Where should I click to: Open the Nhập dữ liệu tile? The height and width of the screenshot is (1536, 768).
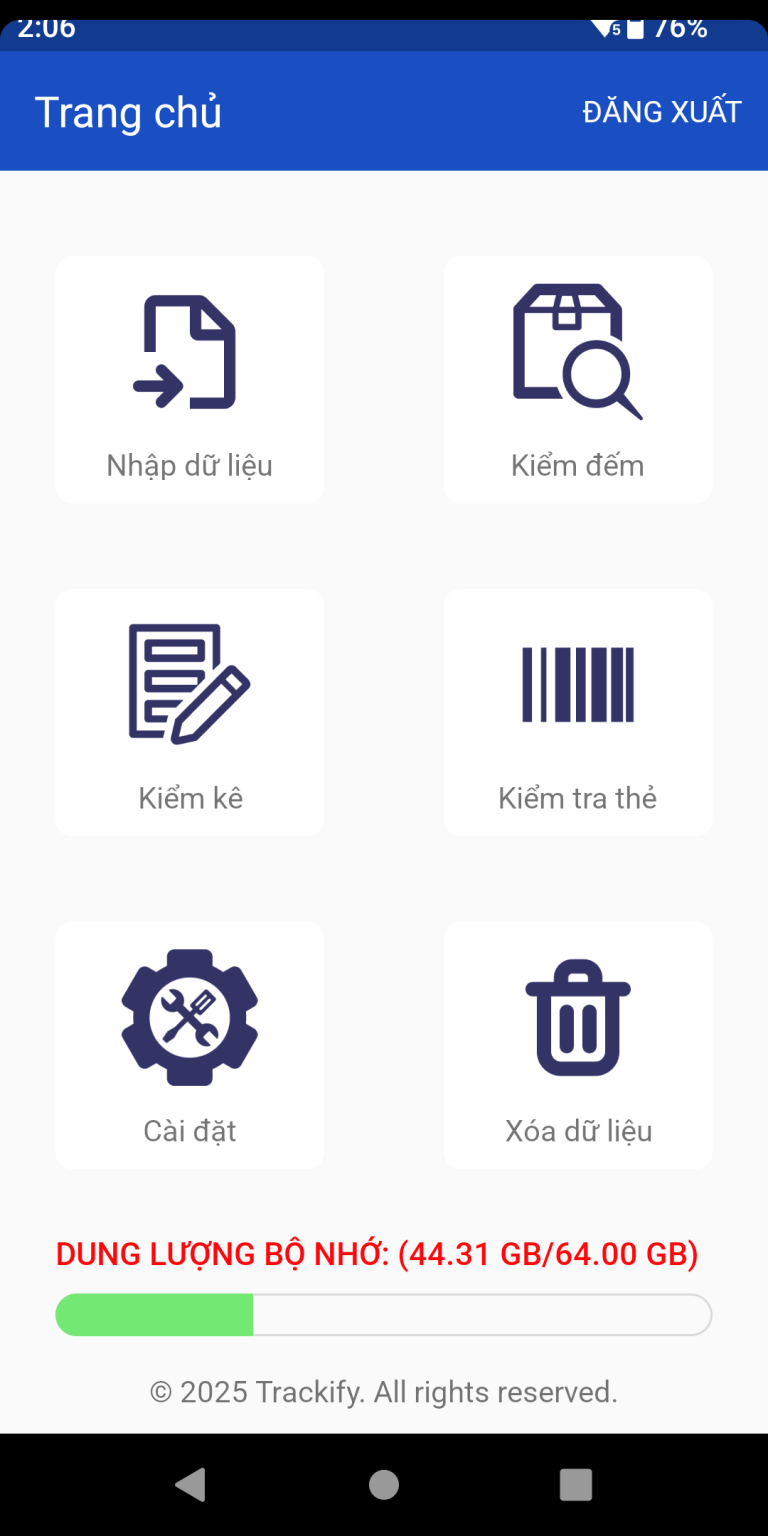[189, 378]
